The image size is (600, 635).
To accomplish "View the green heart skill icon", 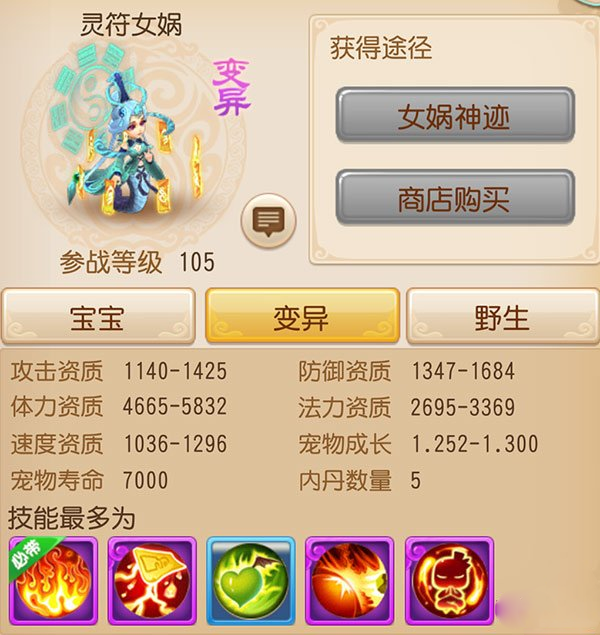I will [251, 583].
